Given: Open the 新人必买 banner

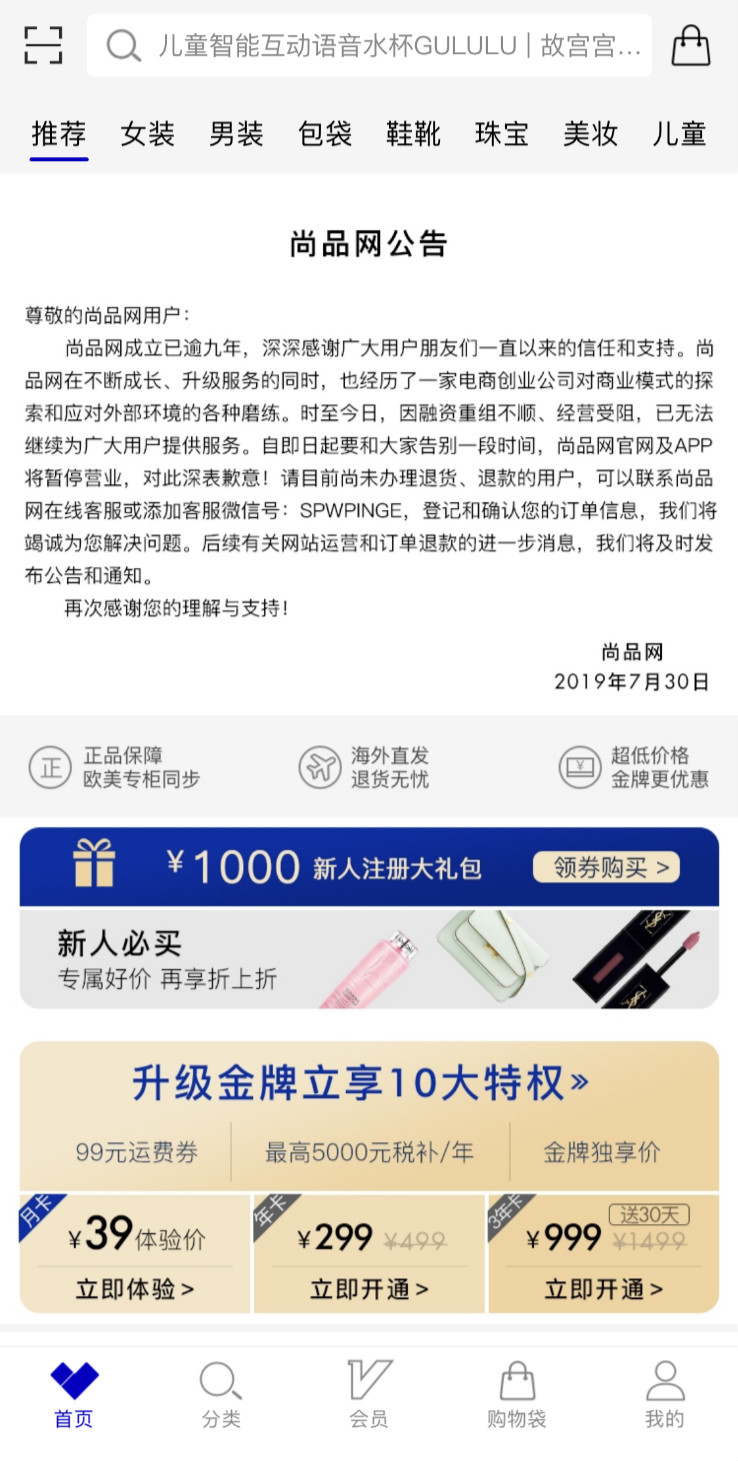Looking at the screenshot, I should (x=369, y=958).
